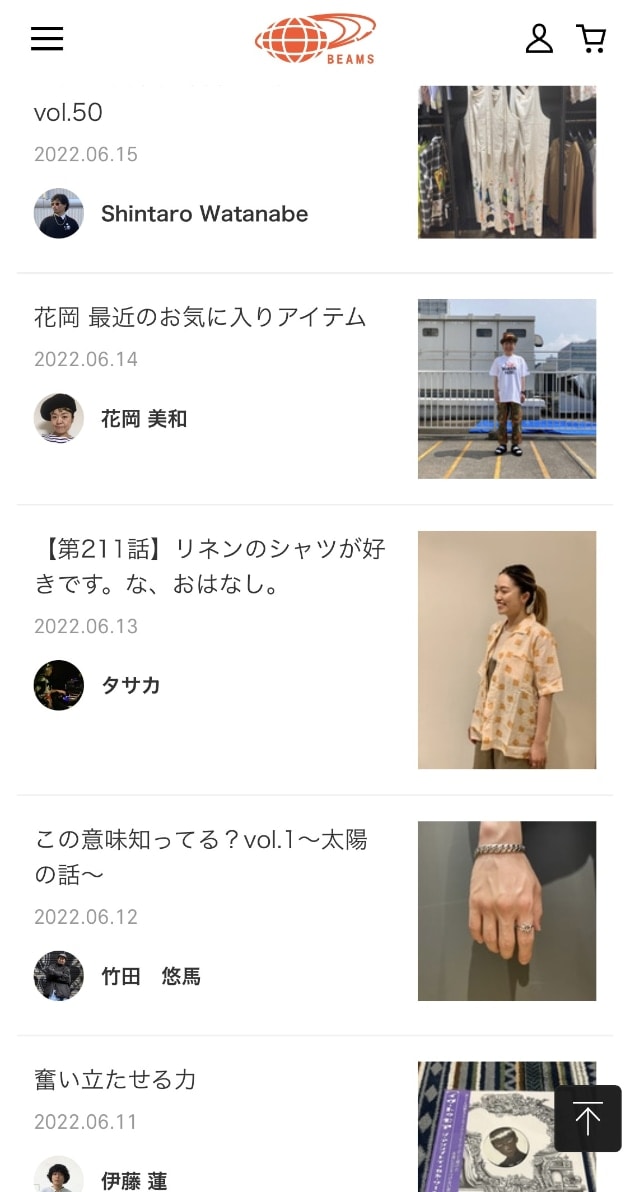Open the linen shirt photo thumbnail
Image resolution: width=630 pixels, height=1192 pixels.
click(x=506, y=650)
